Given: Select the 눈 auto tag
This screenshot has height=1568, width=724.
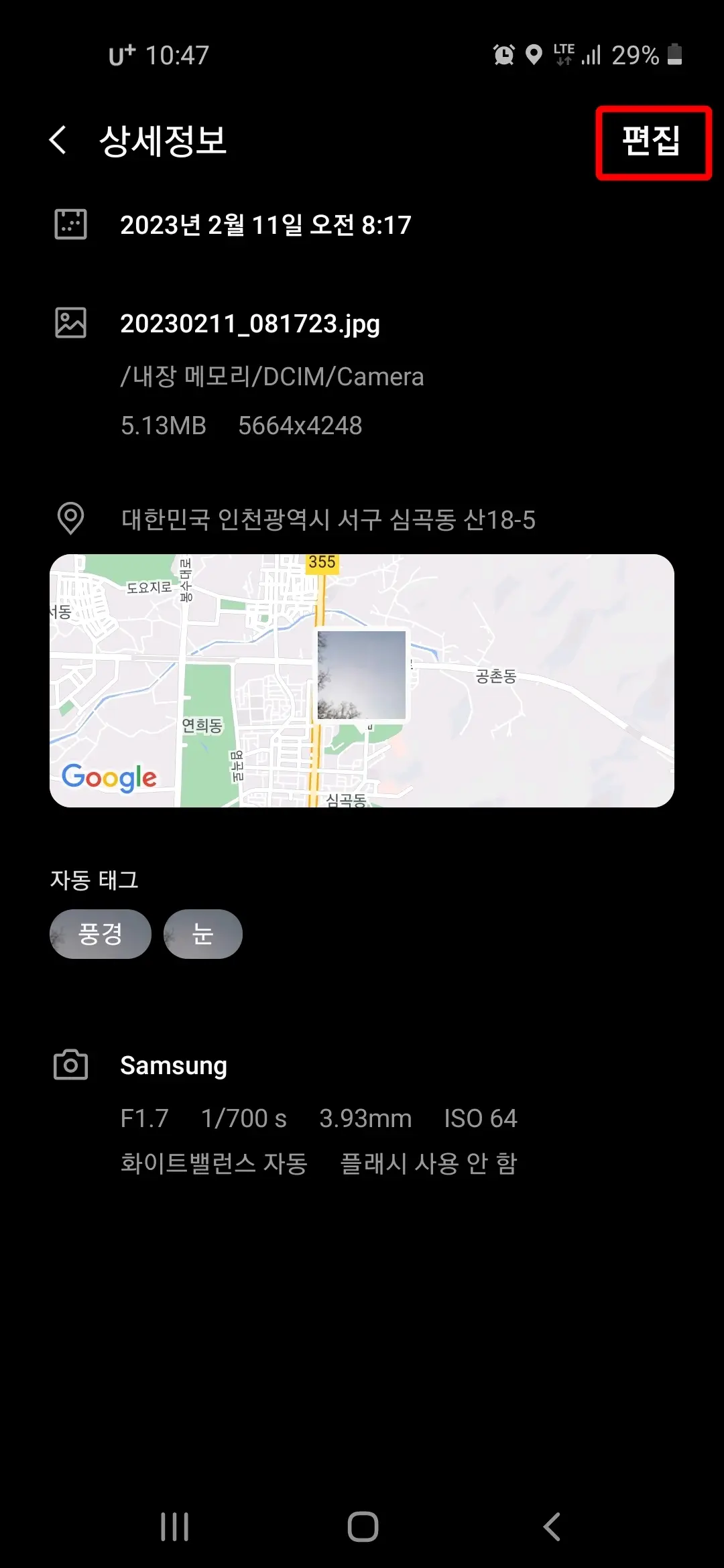Looking at the screenshot, I should pyautogui.click(x=202, y=934).
